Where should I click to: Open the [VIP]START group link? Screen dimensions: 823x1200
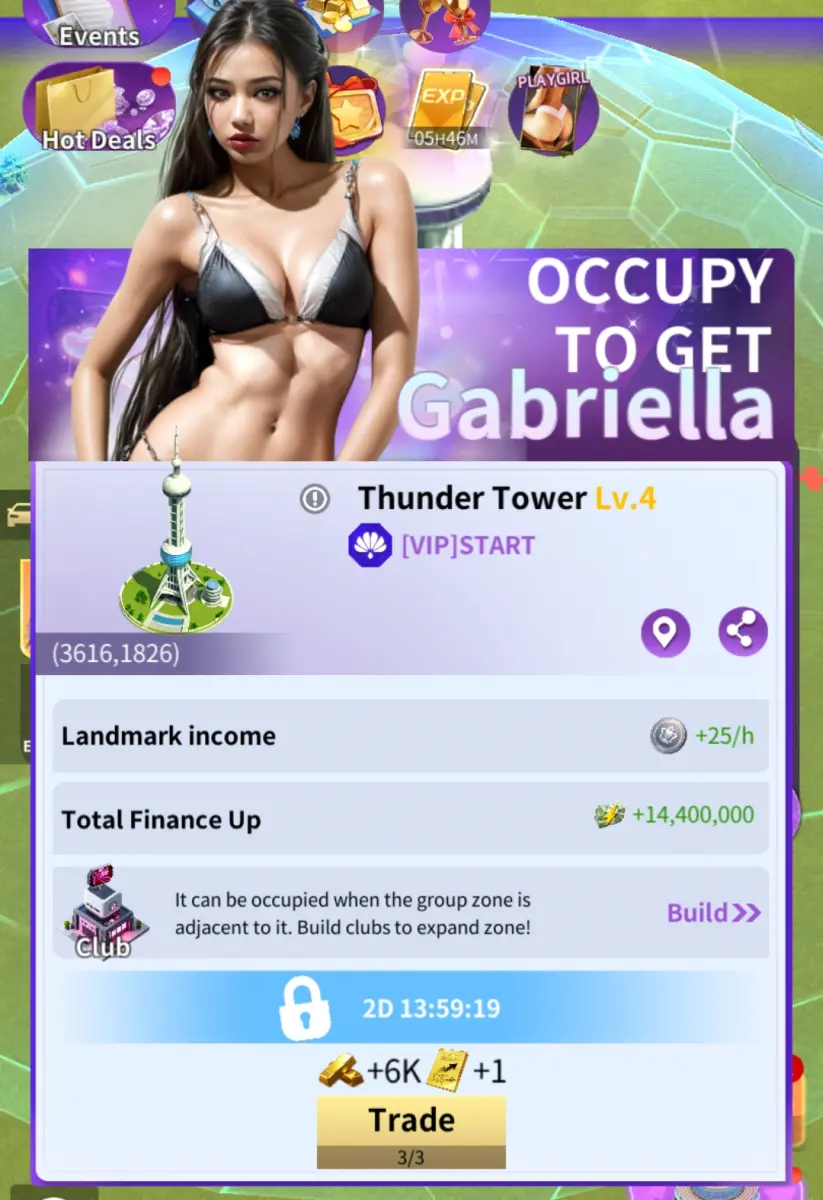tap(467, 546)
